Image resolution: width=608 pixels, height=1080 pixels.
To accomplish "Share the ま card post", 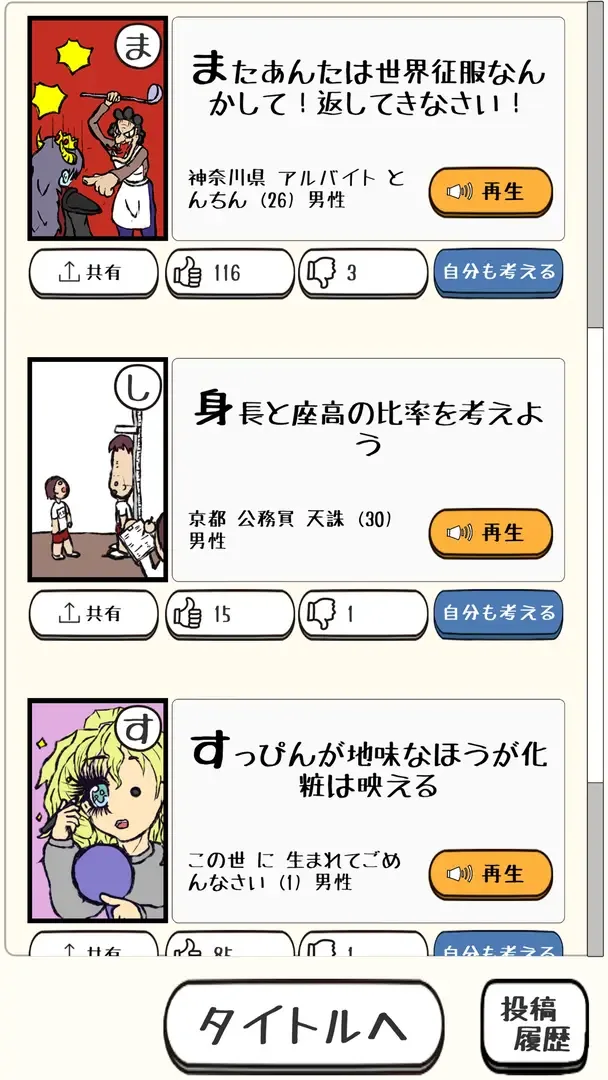I will click(x=93, y=273).
